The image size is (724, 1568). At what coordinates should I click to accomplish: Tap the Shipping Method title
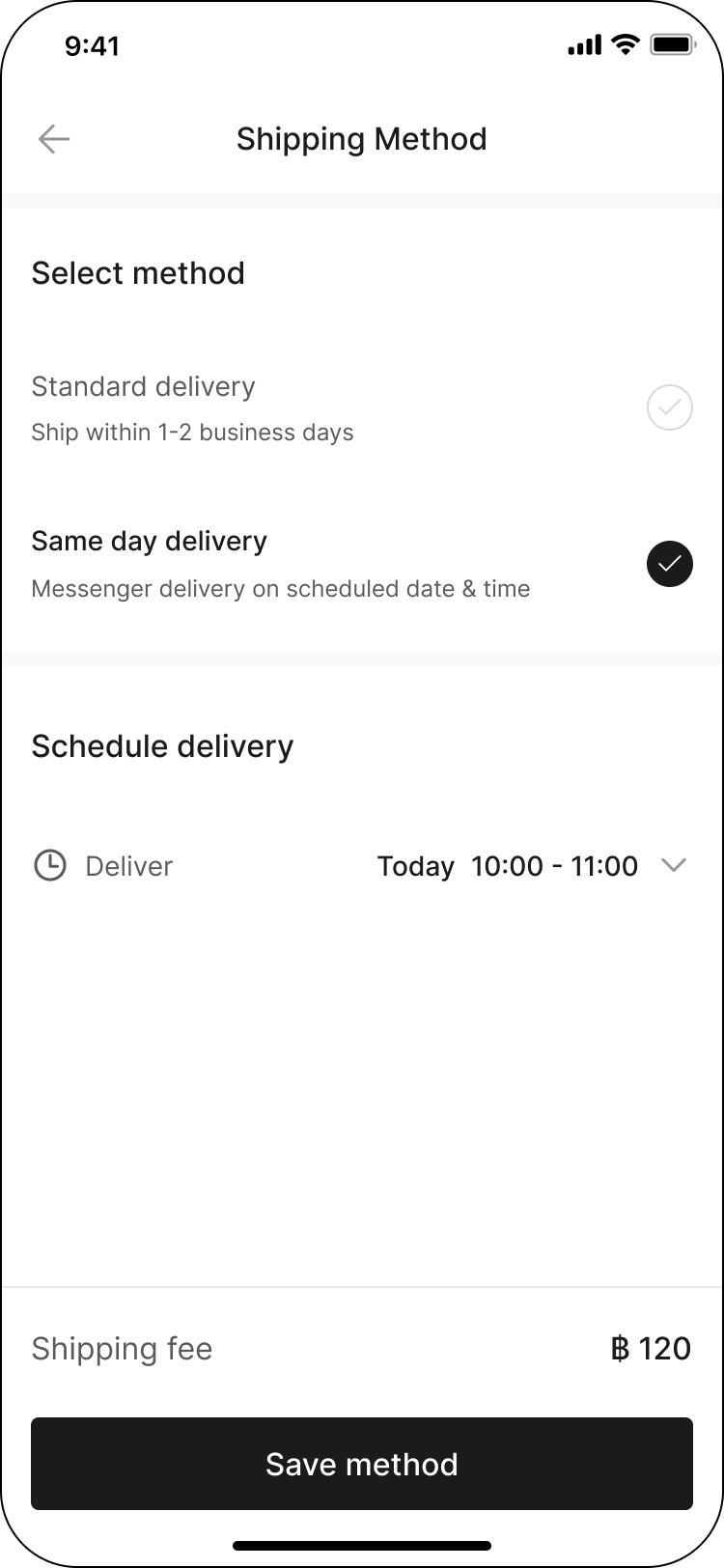pyautogui.click(x=361, y=139)
